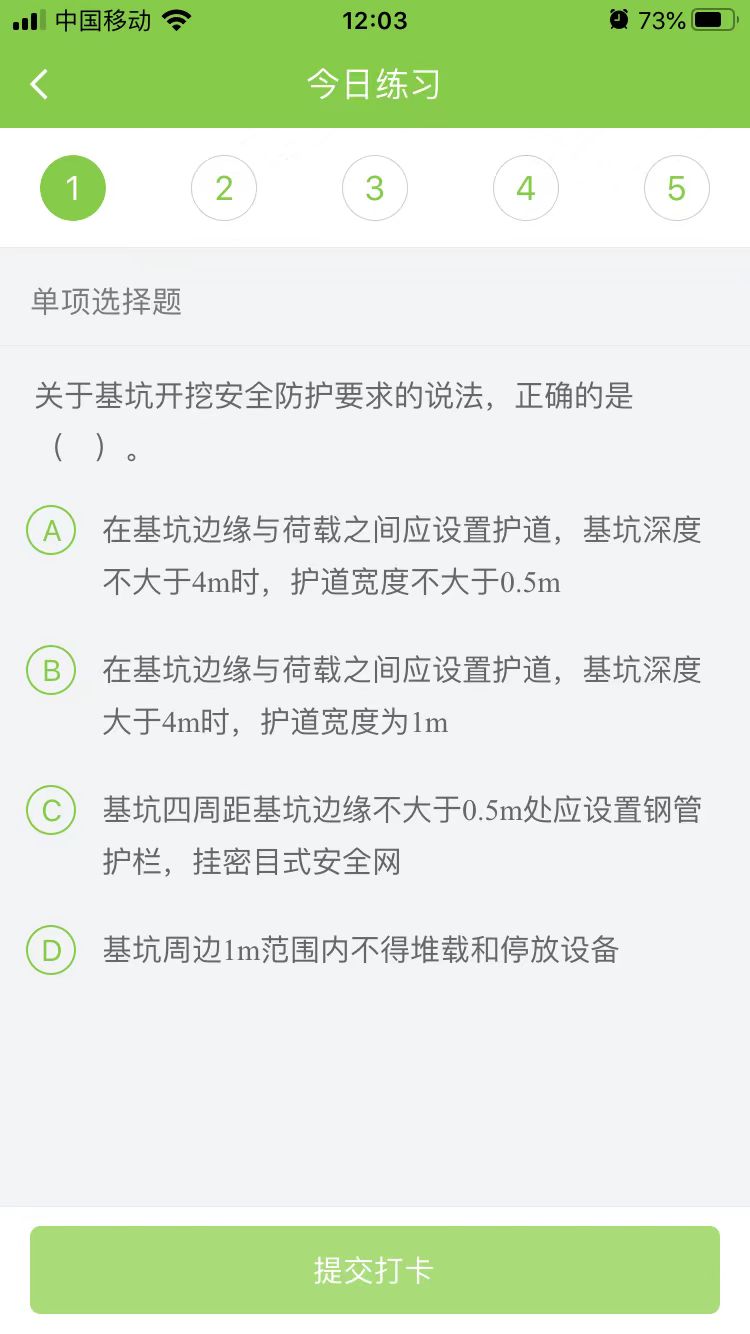
Task: Jump to question 3
Action: point(375,188)
